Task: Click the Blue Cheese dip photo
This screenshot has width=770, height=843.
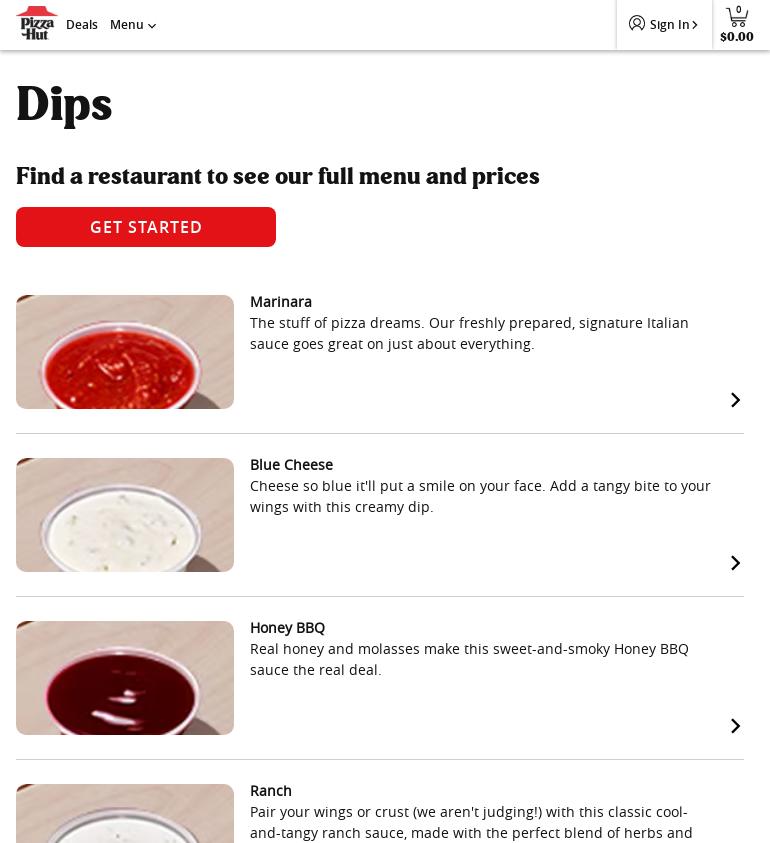Action: (x=125, y=514)
